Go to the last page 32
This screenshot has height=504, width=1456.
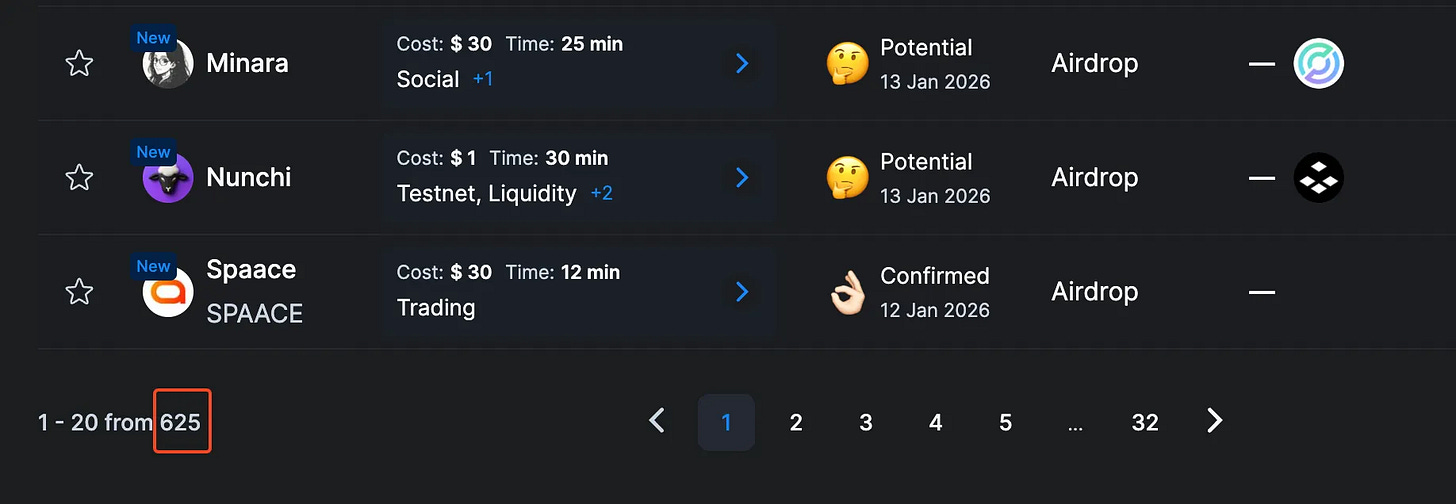(x=1145, y=422)
